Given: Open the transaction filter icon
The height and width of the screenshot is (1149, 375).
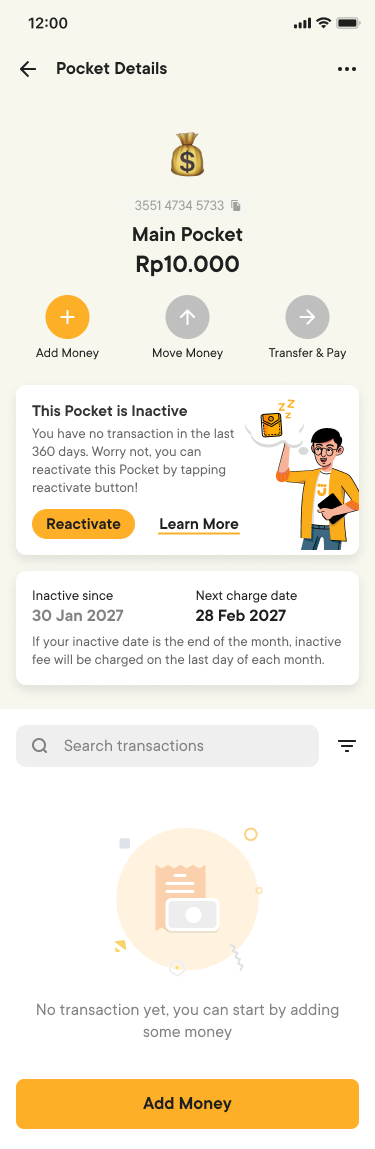Looking at the screenshot, I should click(347, 746).
